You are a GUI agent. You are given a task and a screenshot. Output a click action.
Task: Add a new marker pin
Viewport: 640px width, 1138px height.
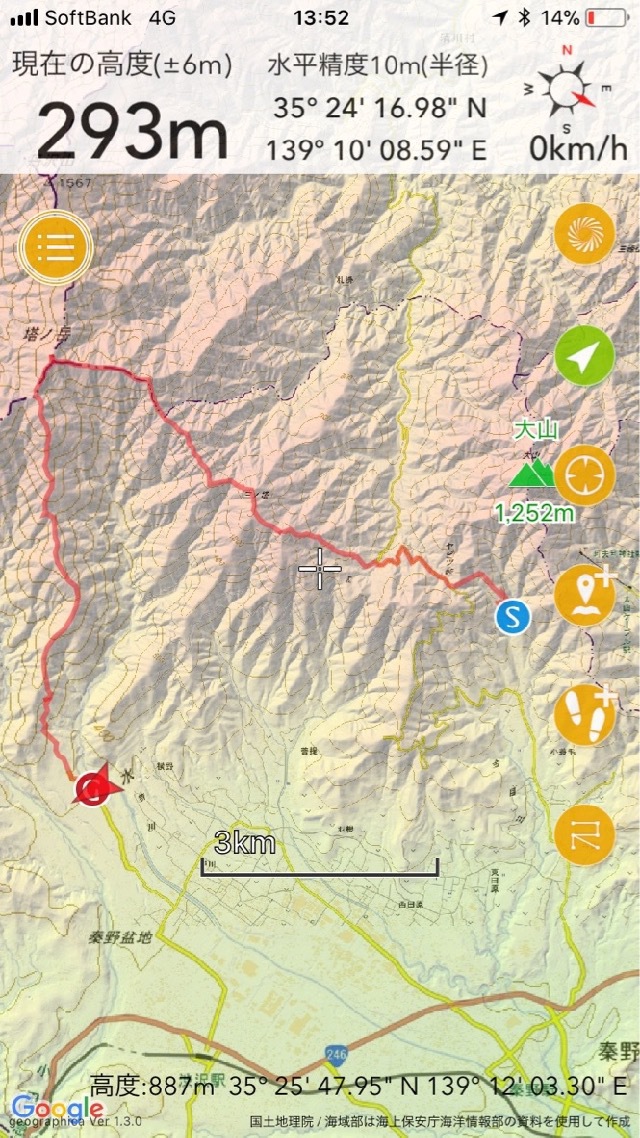585,596
